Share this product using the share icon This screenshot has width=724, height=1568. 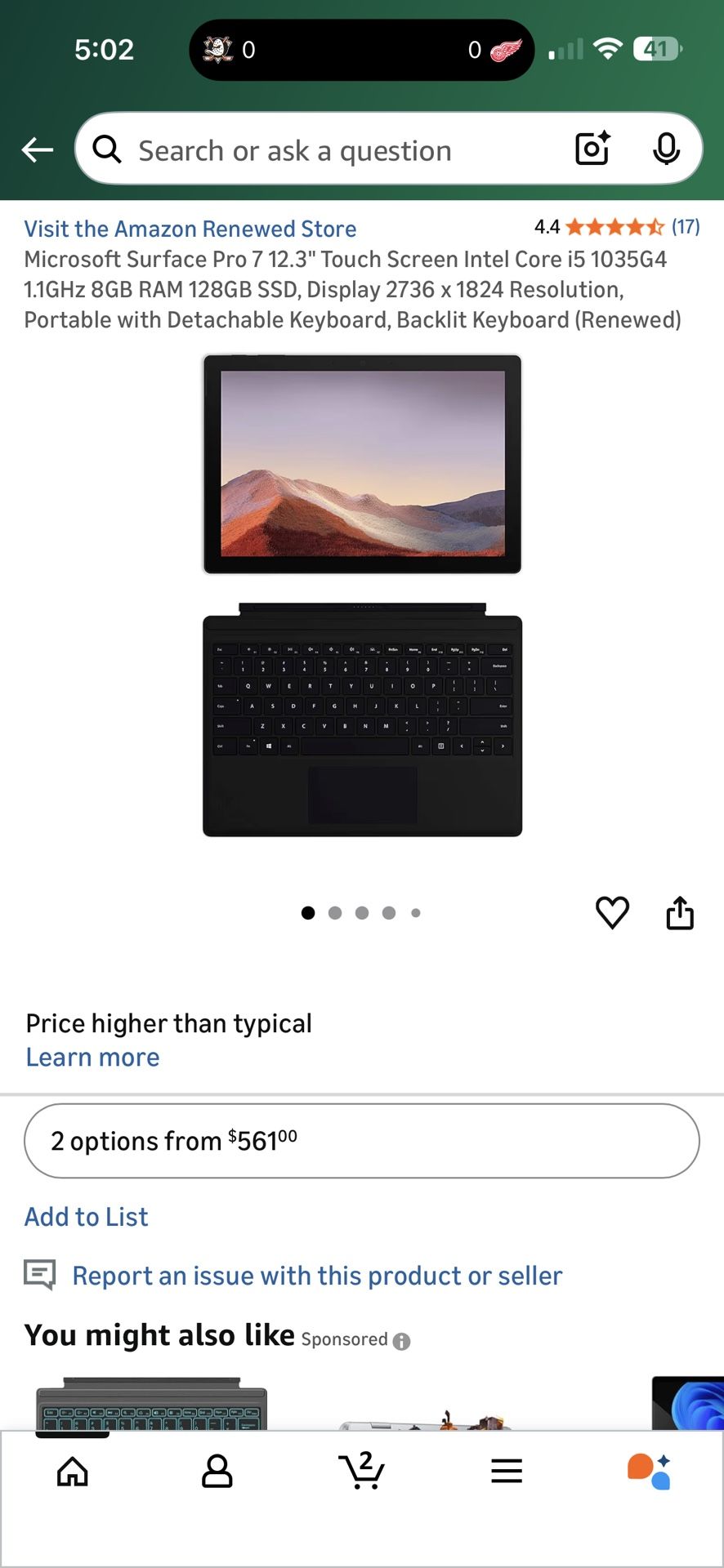pyautogui.click(x=681, y=912)
